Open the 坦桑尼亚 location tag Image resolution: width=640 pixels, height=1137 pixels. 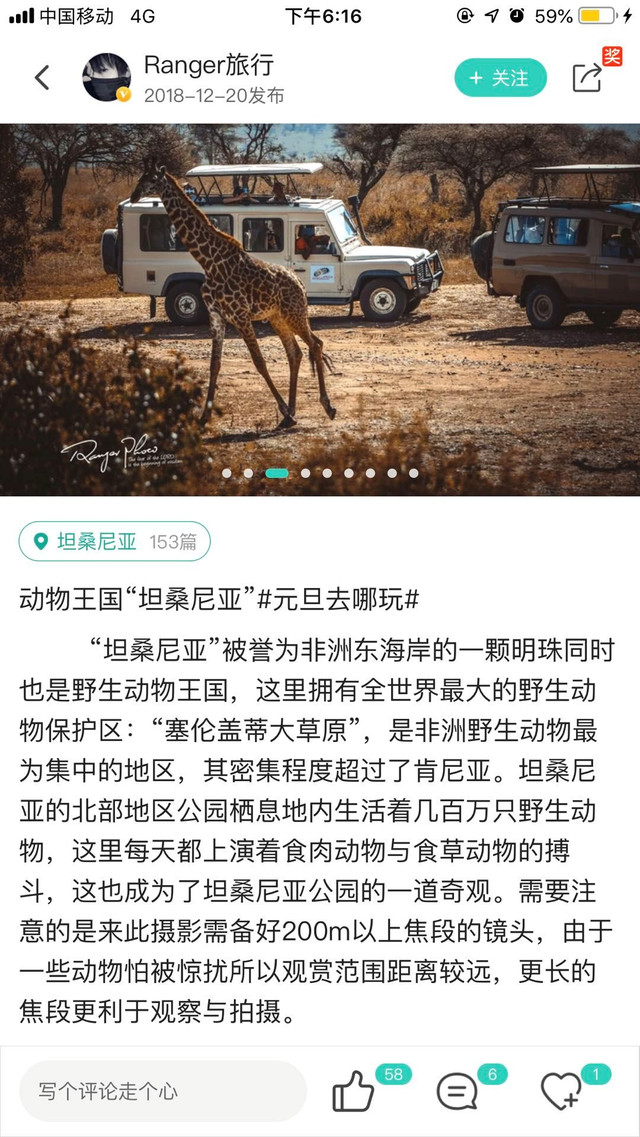[114, 541]
